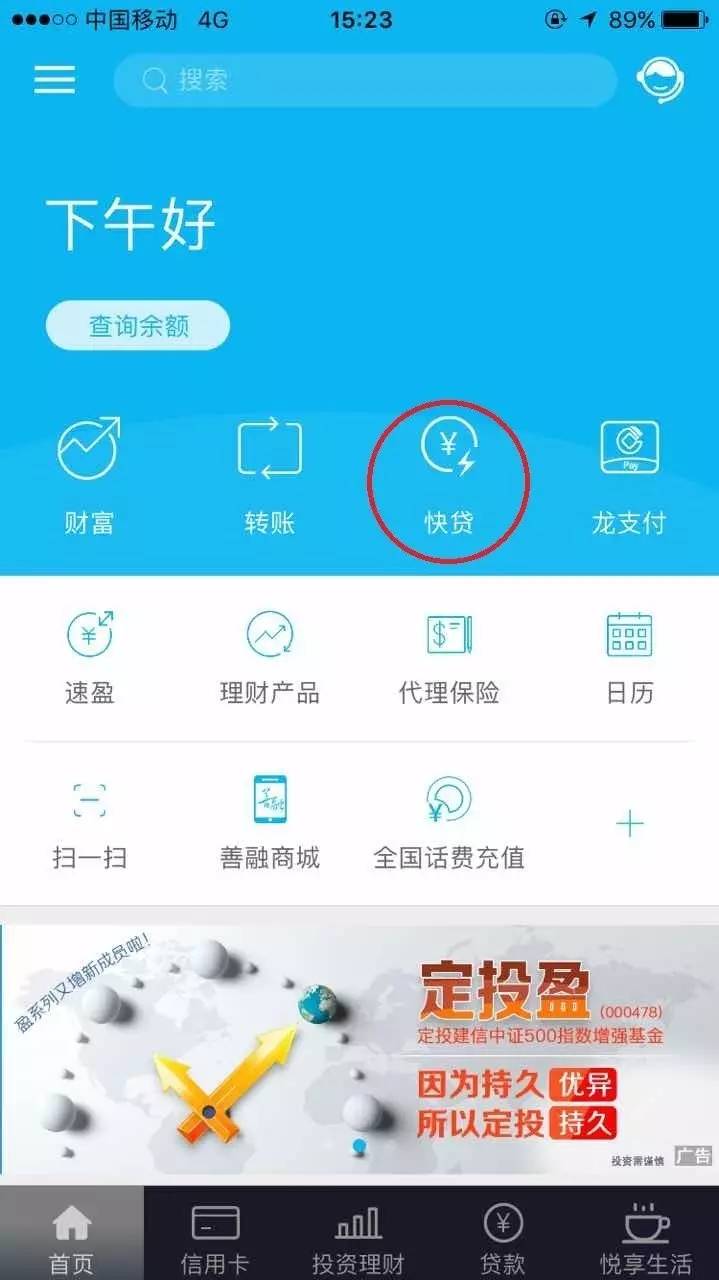The width and height of the screenshot is (719, 1280).
Task: Open 全国话费充值 top-up
Action: (449, 823)
